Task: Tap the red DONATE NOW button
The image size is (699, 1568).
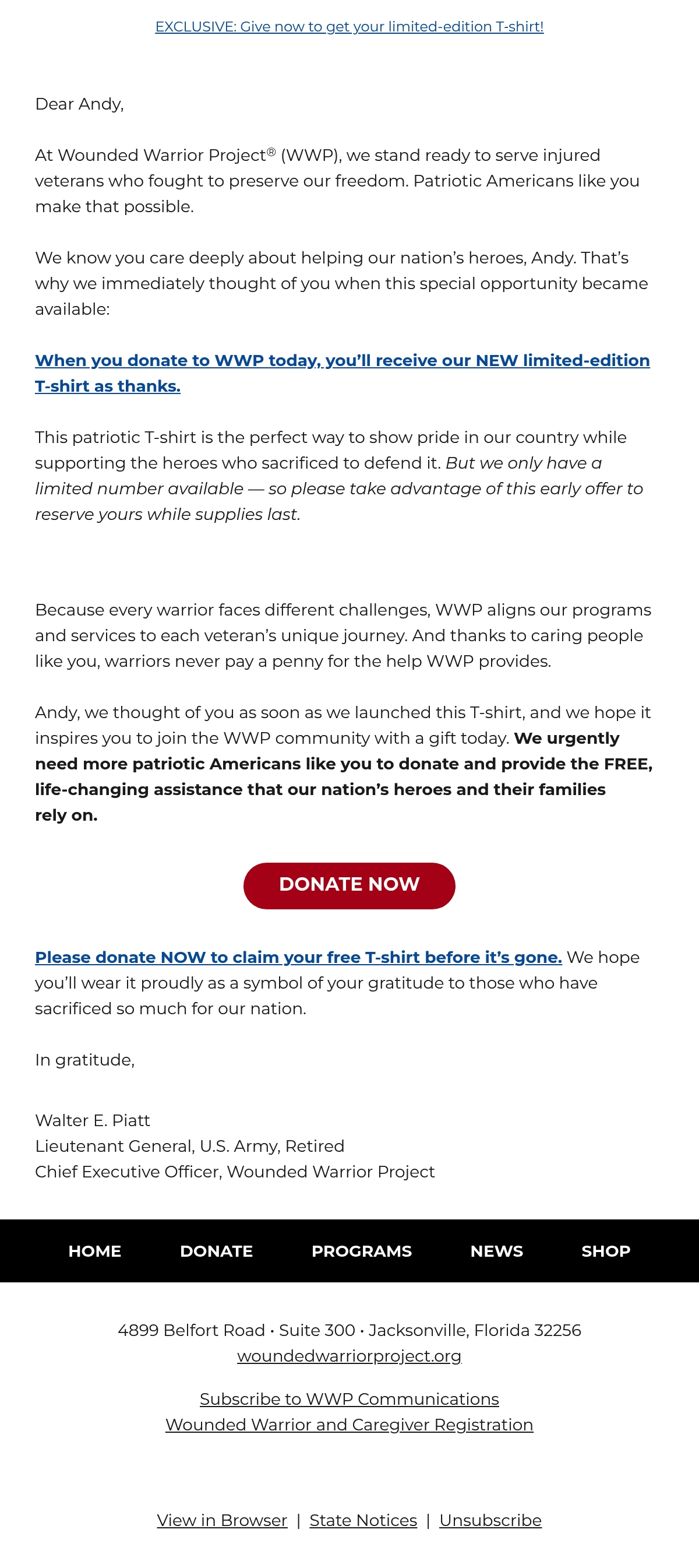Action: click(349, 885)
